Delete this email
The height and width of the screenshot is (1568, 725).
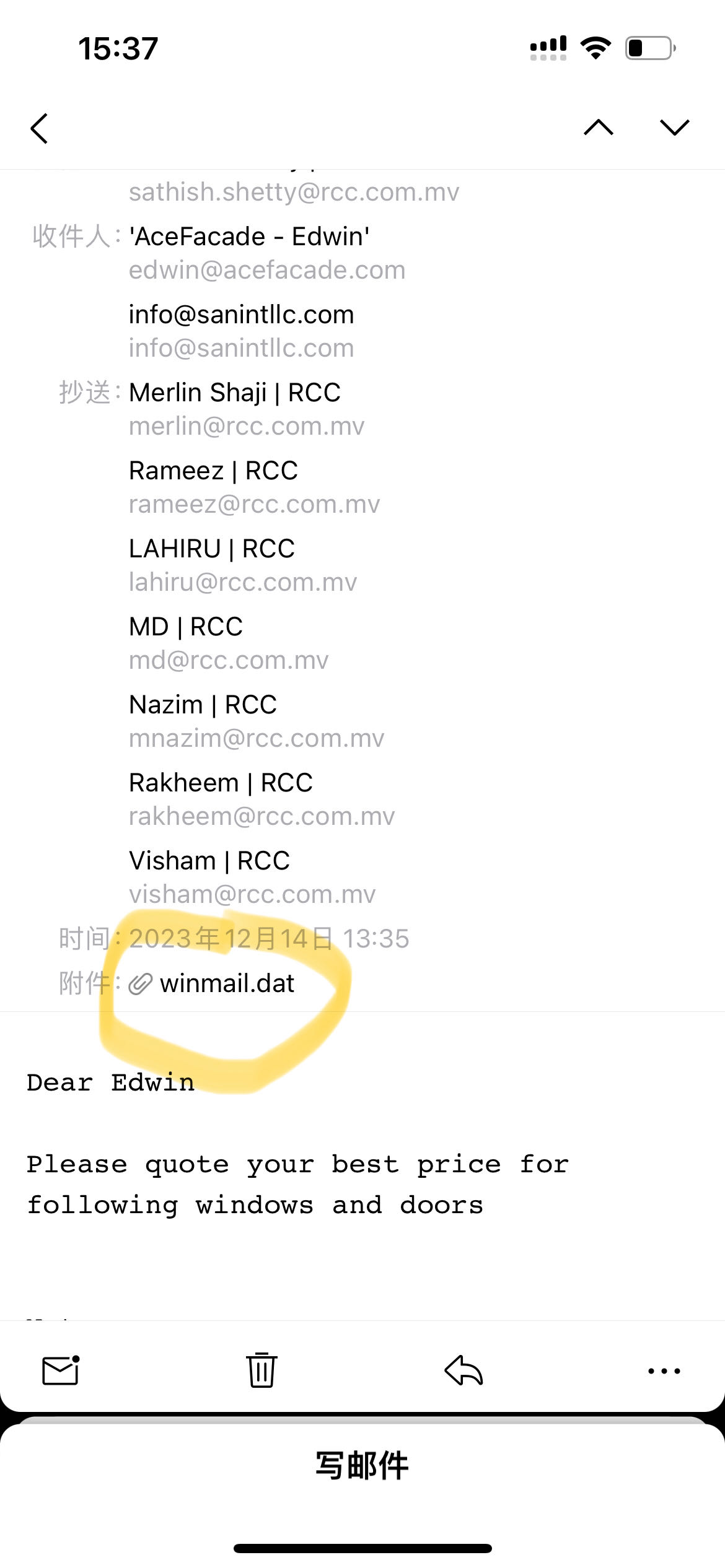pos(261,1370)
